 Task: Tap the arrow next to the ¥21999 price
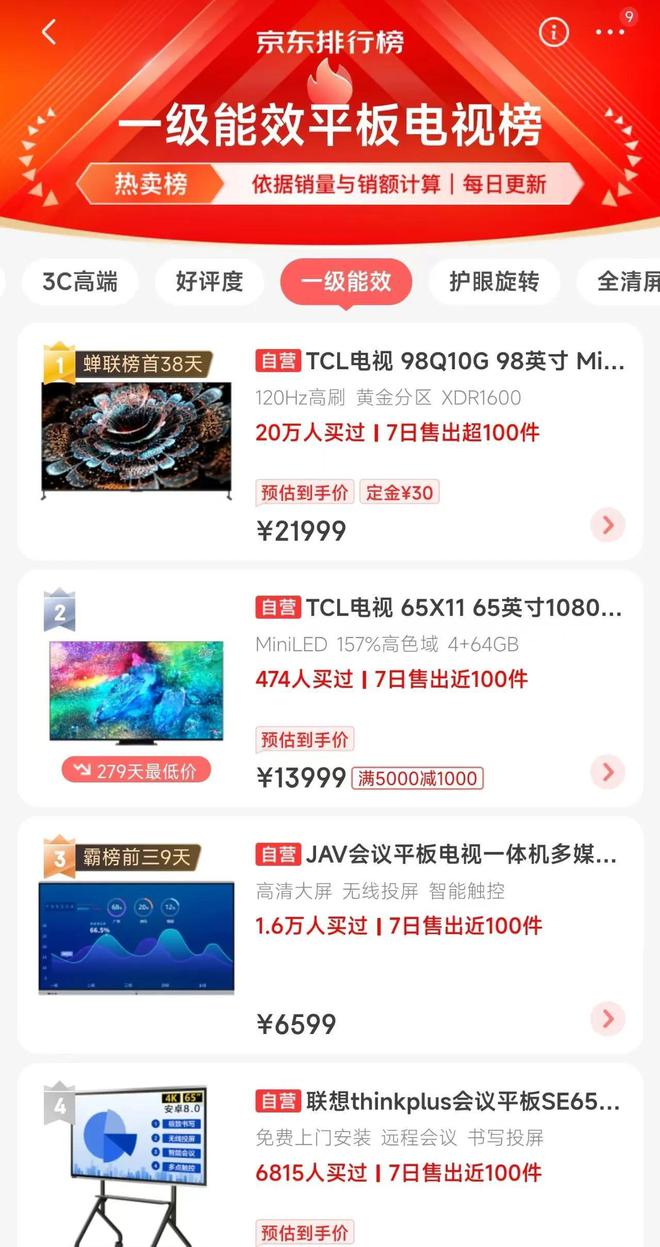[607, 525]
